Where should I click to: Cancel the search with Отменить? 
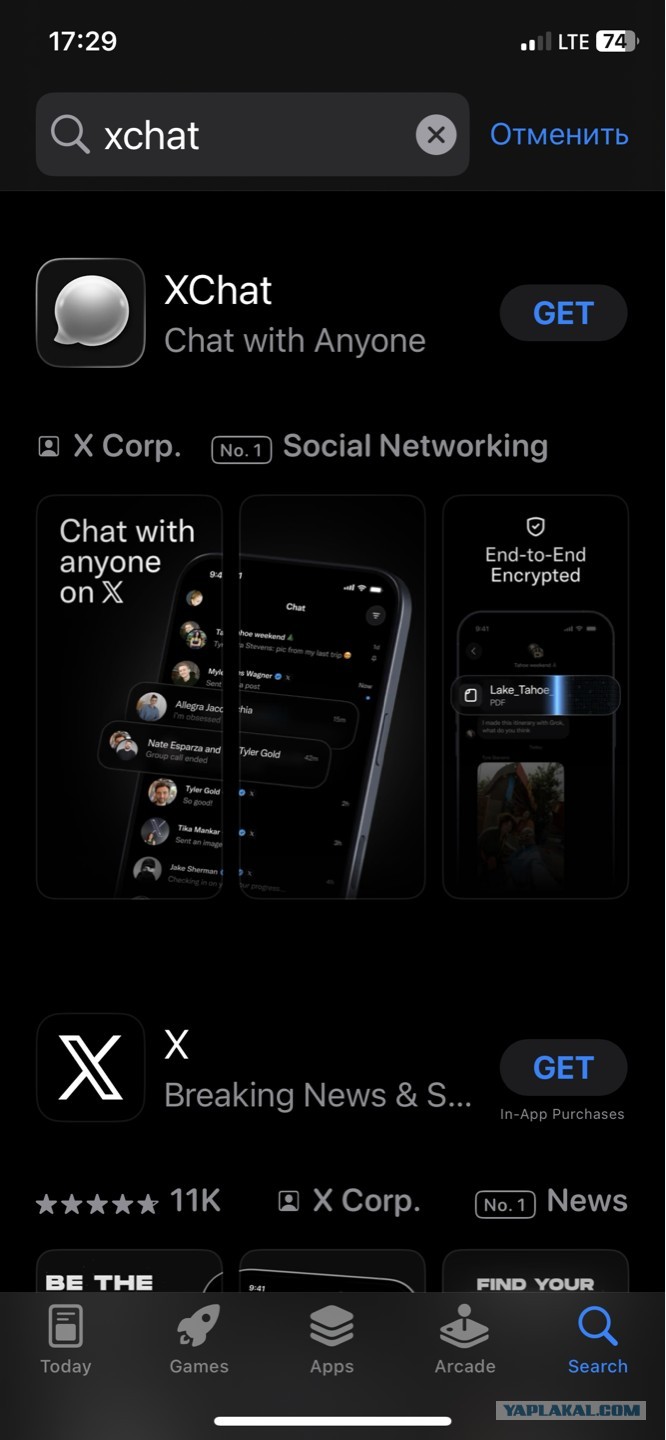click(x=559, y=135)
